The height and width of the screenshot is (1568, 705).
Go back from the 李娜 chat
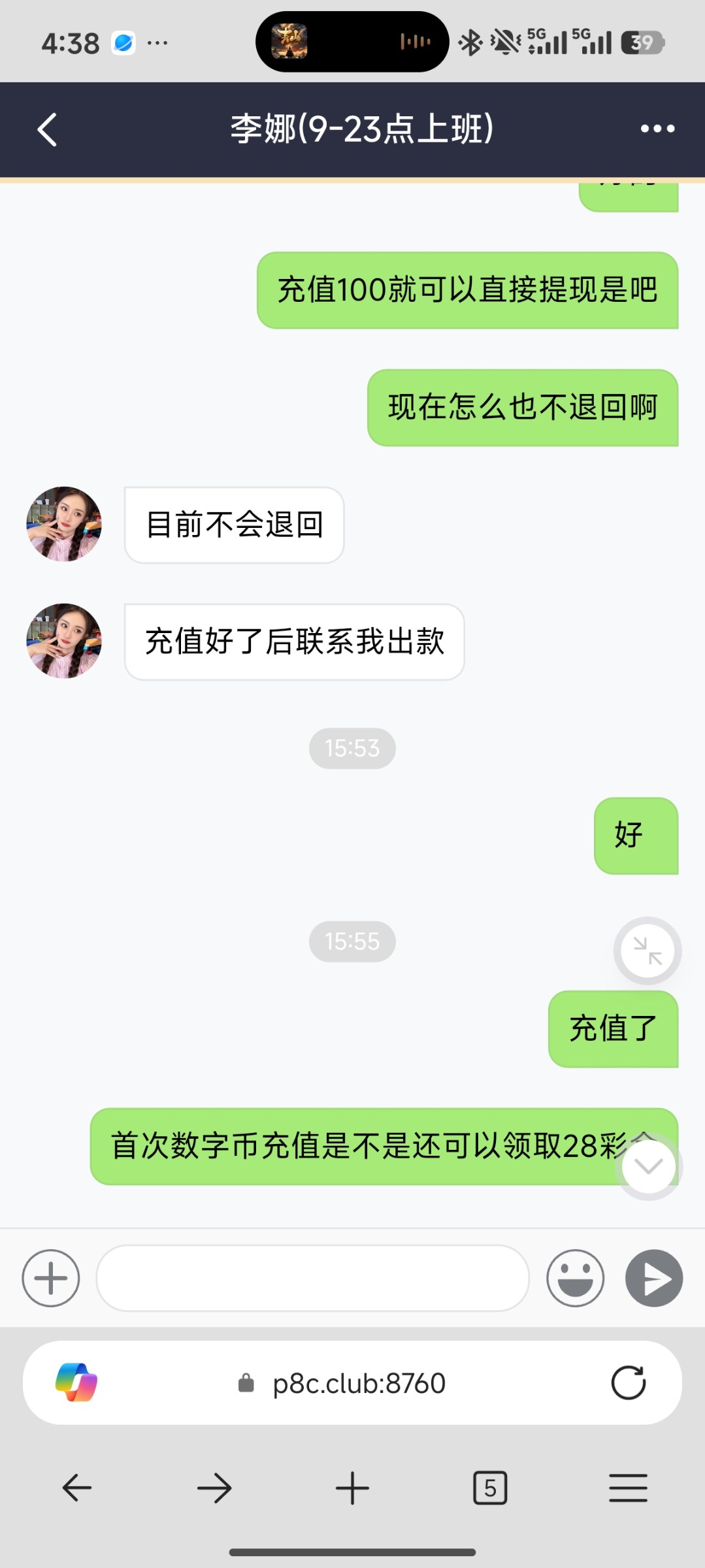click(x=47, y=129)
